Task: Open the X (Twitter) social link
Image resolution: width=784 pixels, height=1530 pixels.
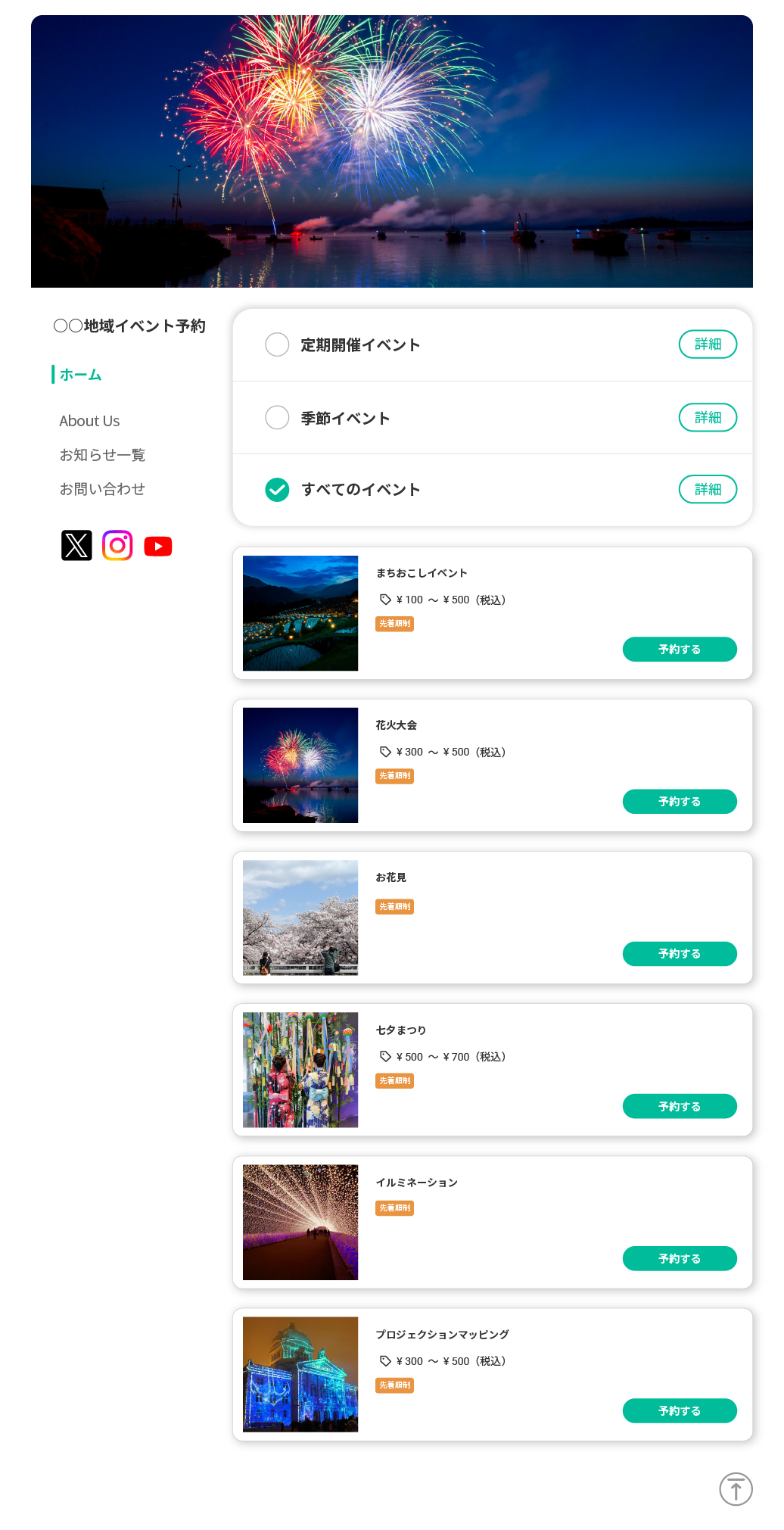Action: tap(76, 545)
